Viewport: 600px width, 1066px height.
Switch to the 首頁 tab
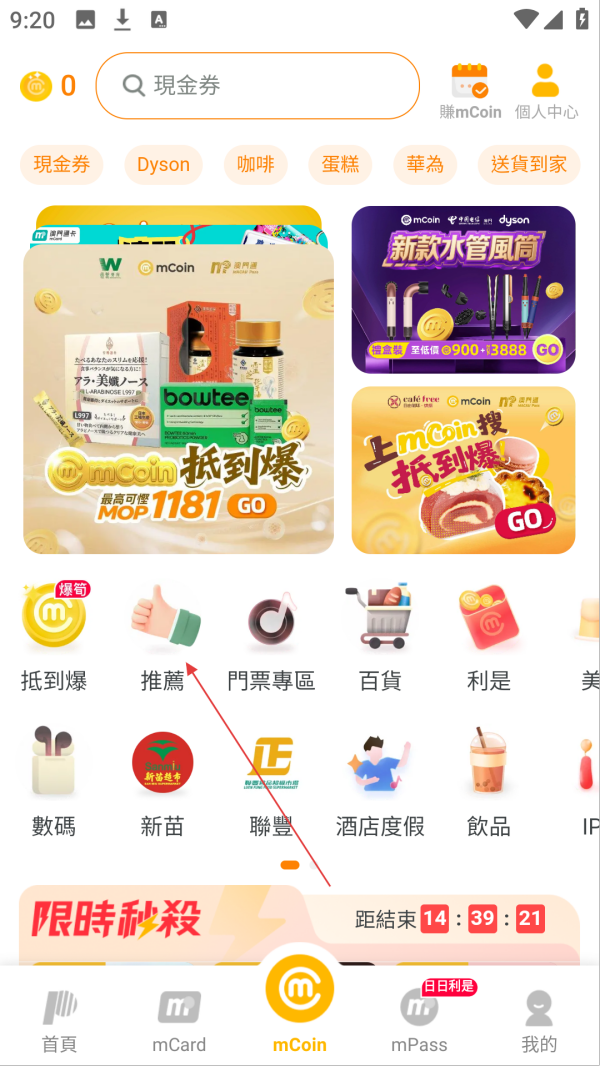pyautogui.click(x=60, y=1020)
